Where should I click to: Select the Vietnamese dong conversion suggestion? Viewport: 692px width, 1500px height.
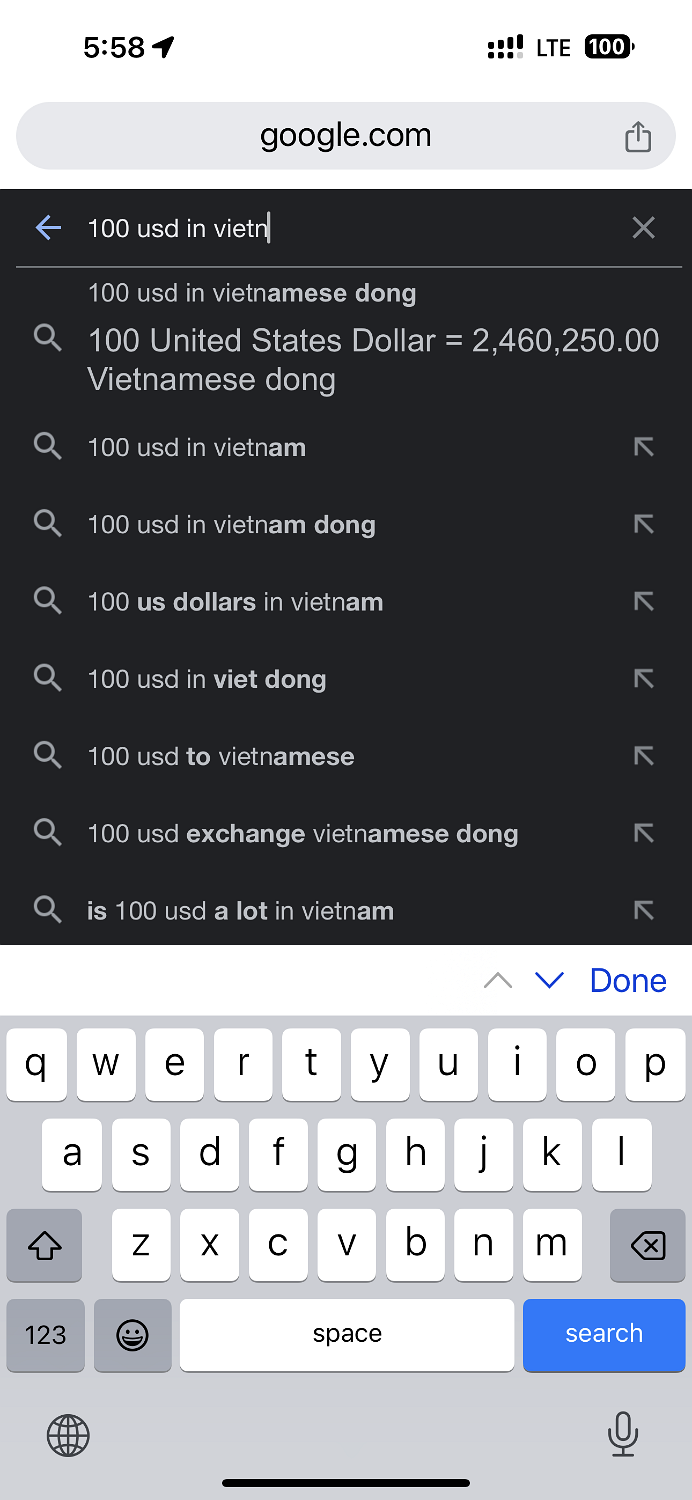[x=346, y=338]
